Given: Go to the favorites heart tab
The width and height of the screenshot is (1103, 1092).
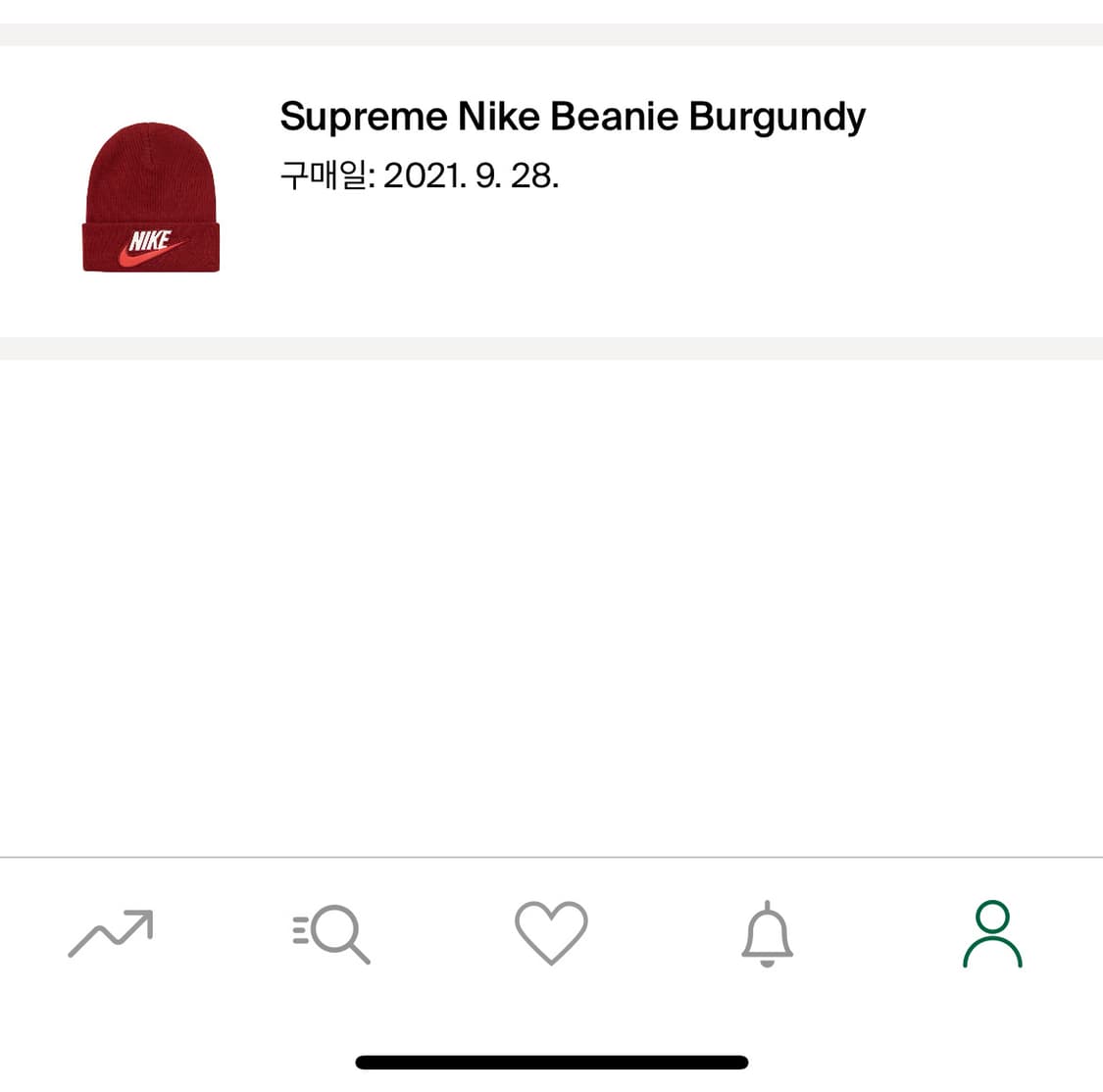Looking at the screenshot, I should tap(551, 932).
